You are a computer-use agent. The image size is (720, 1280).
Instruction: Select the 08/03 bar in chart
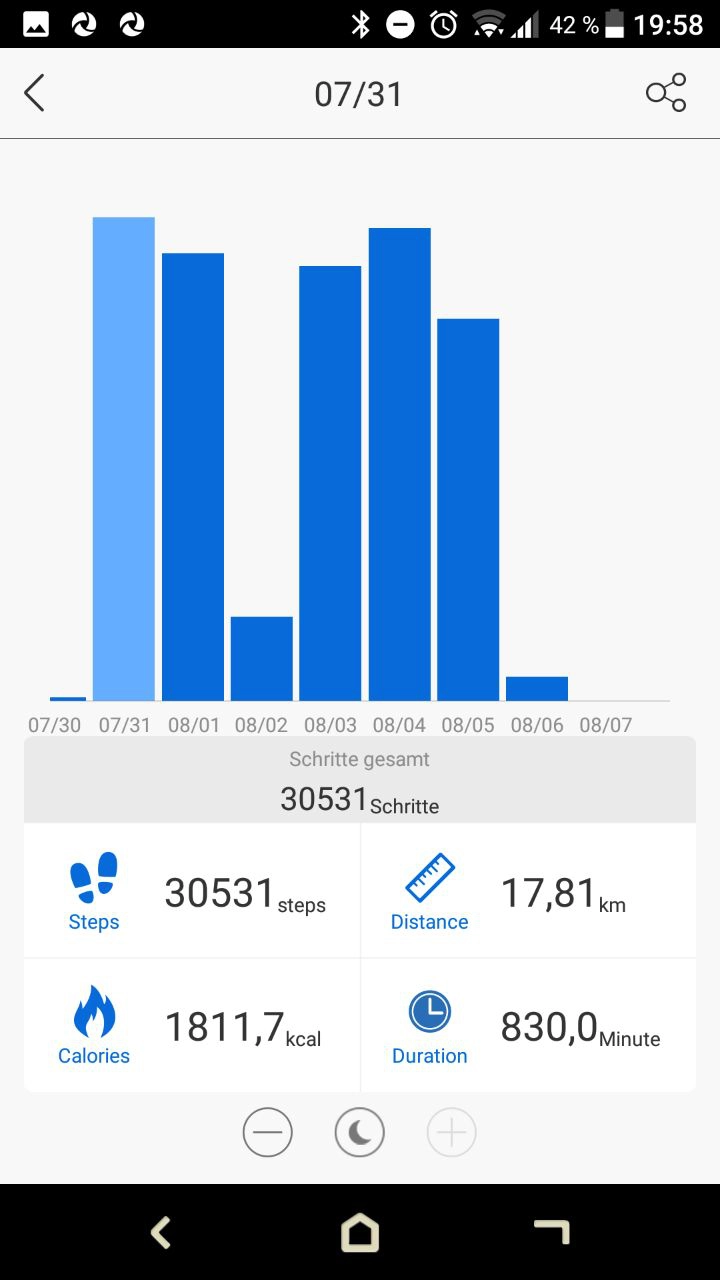[330, 483]
